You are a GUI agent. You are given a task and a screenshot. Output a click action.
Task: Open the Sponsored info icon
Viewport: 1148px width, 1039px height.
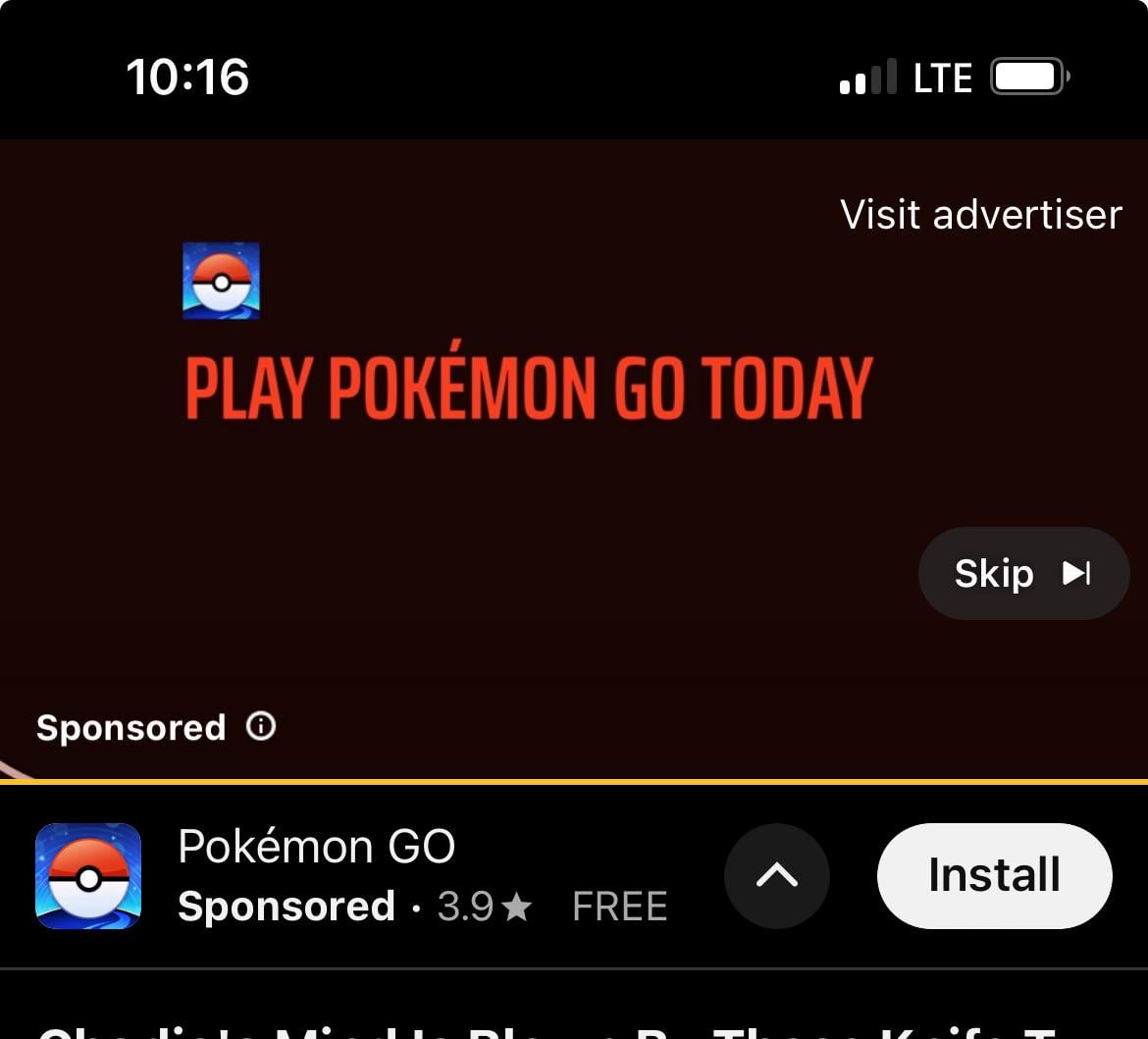(x=261, y=727)
